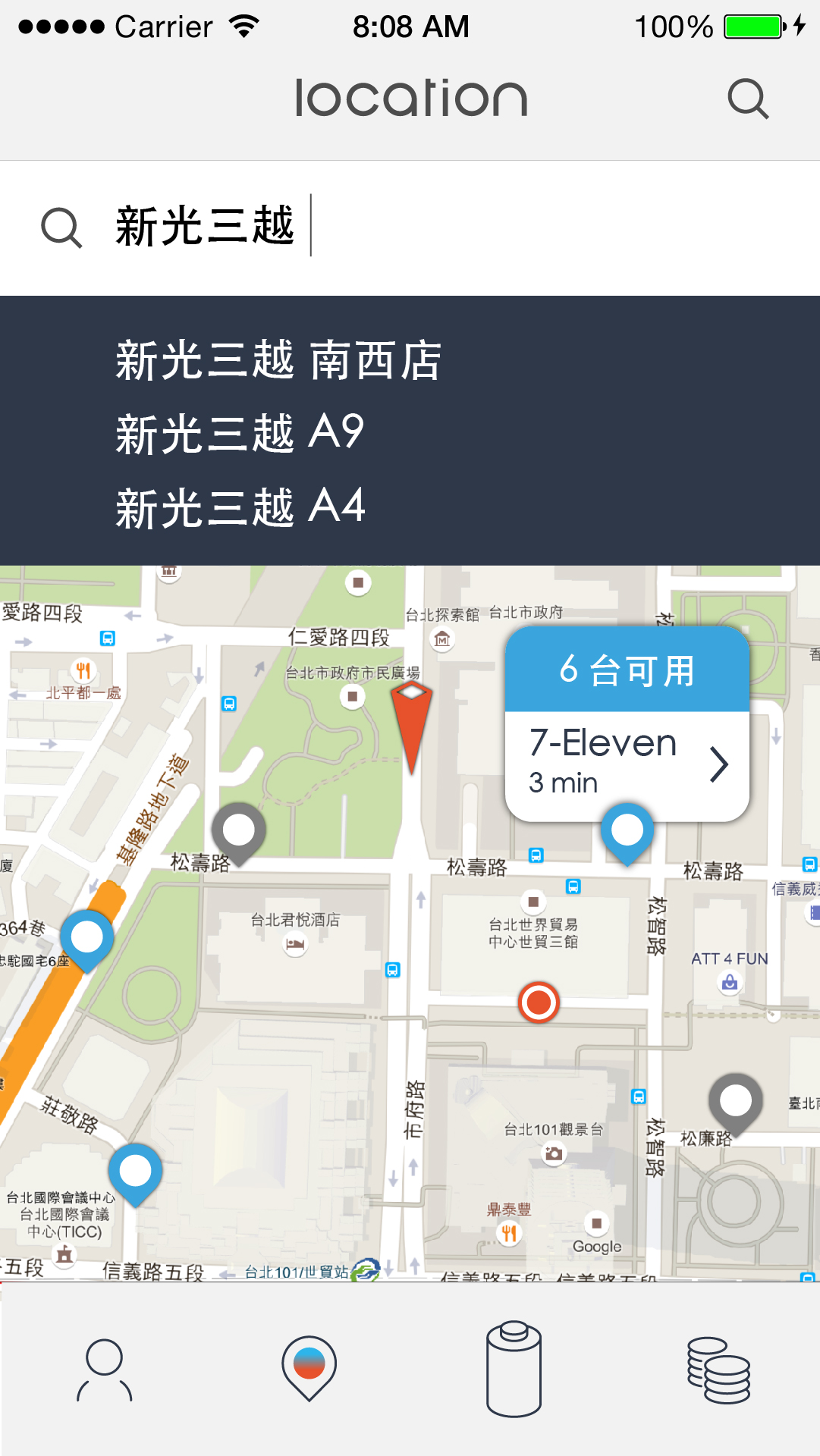Switch to the location pin tab

pyautogui.click(x=309, y=1368)
